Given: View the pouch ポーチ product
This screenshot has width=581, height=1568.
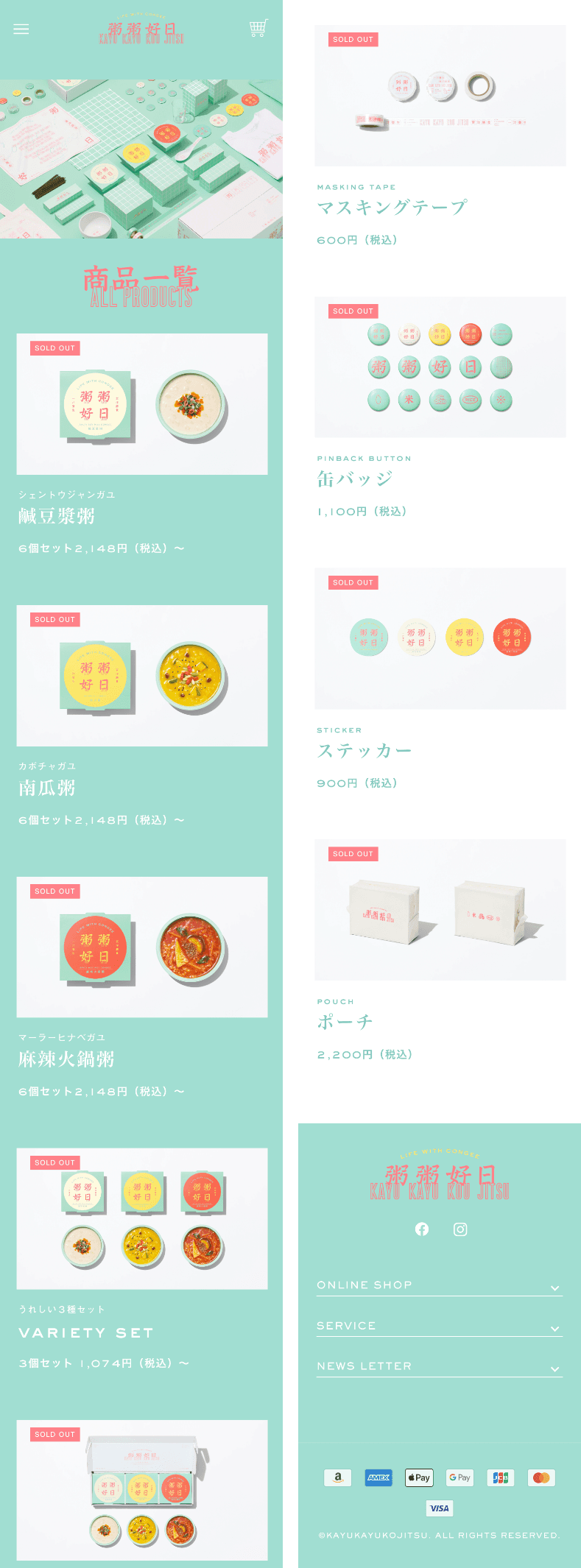Looking at the screenshot, I should click(440, 910).
